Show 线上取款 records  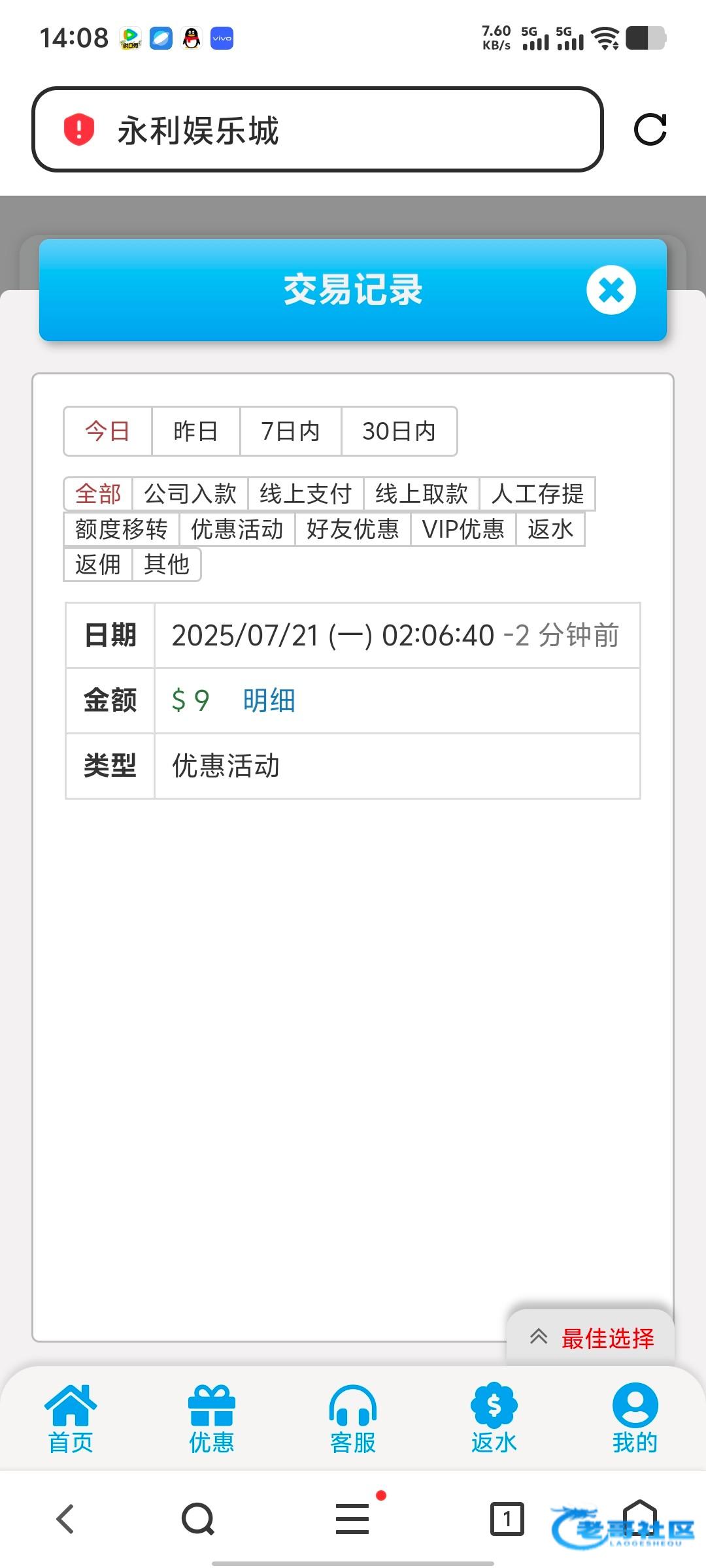(422, 494)
